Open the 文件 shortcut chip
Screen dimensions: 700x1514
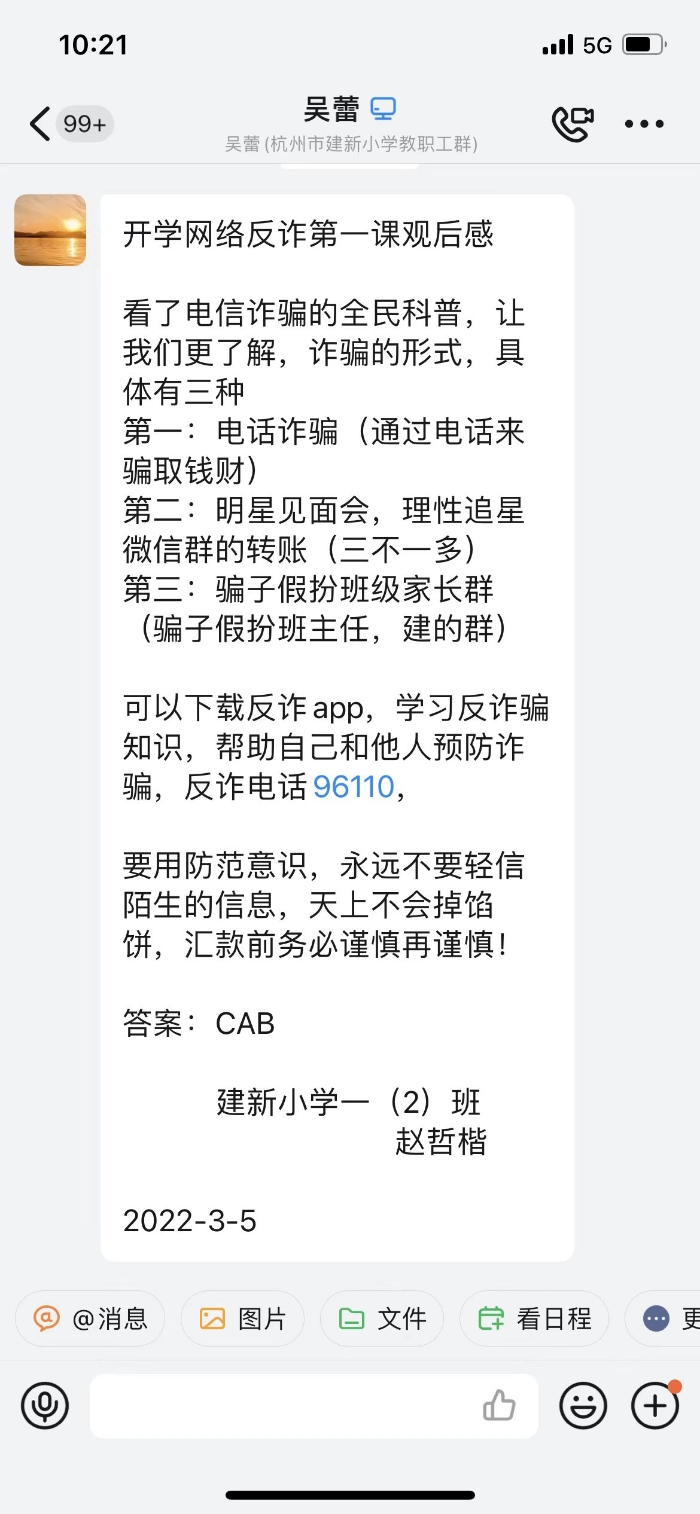coord(382,1319)
